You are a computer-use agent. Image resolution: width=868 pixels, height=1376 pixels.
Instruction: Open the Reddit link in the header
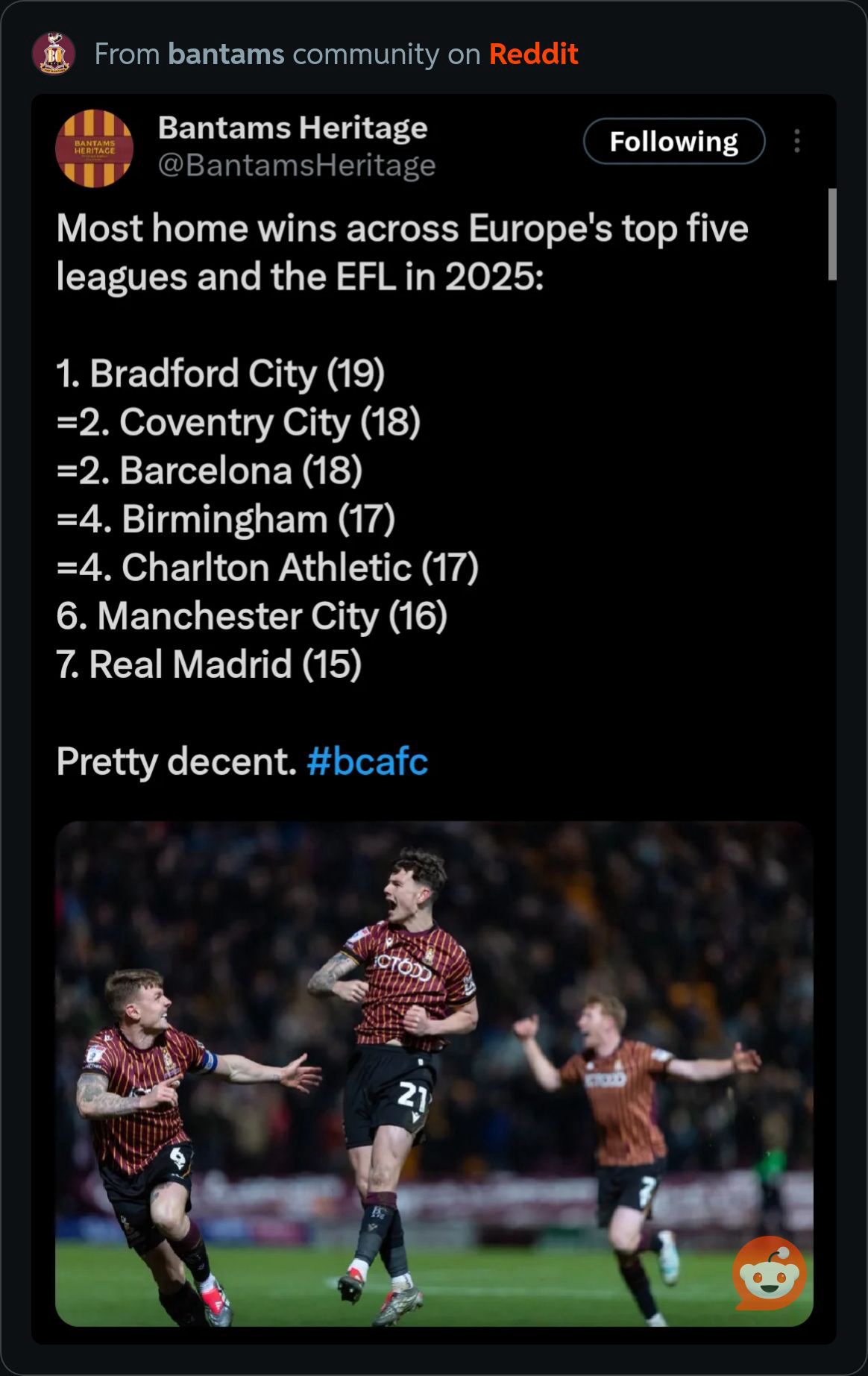tap(533, 54)
